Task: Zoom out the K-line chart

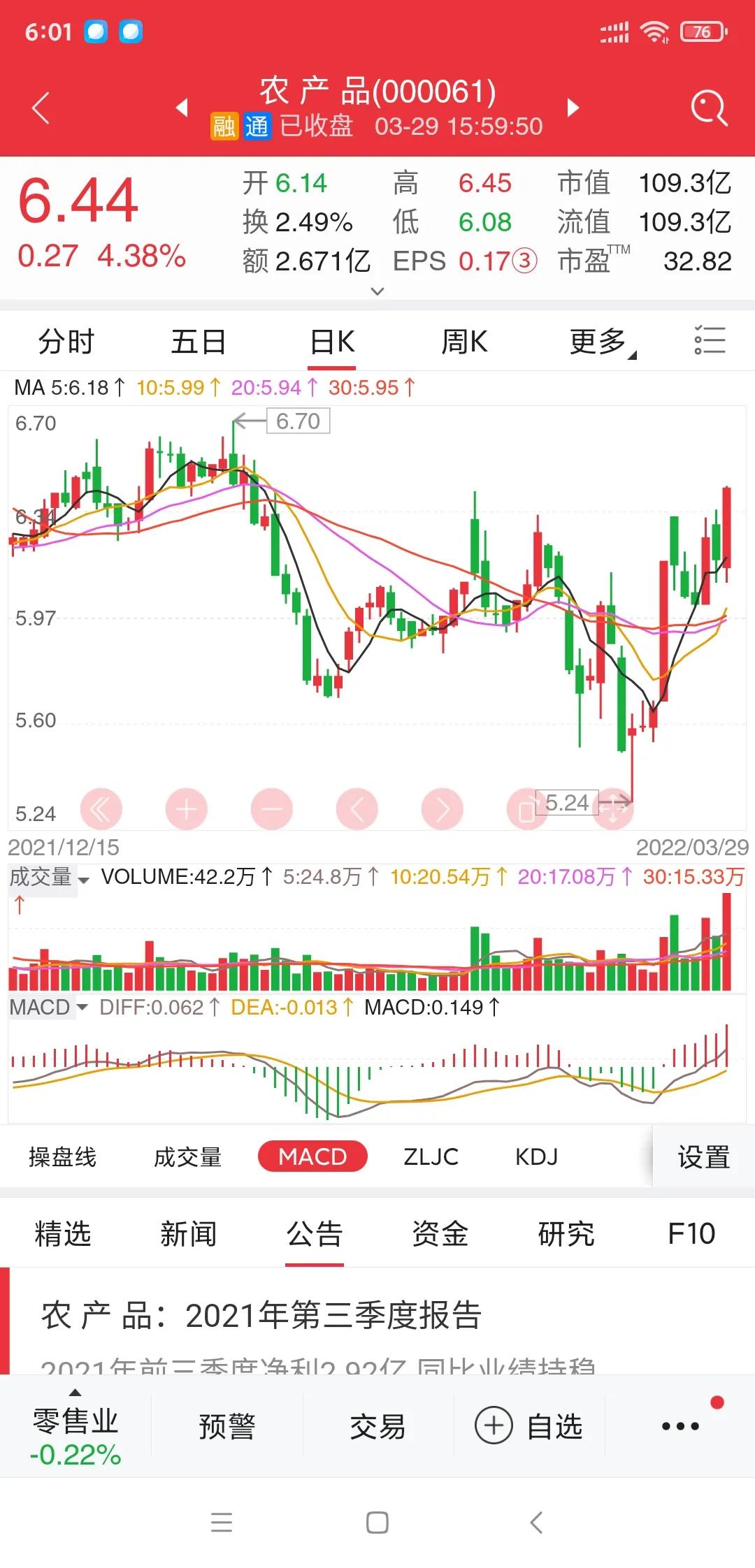Action: coord(271,810)
